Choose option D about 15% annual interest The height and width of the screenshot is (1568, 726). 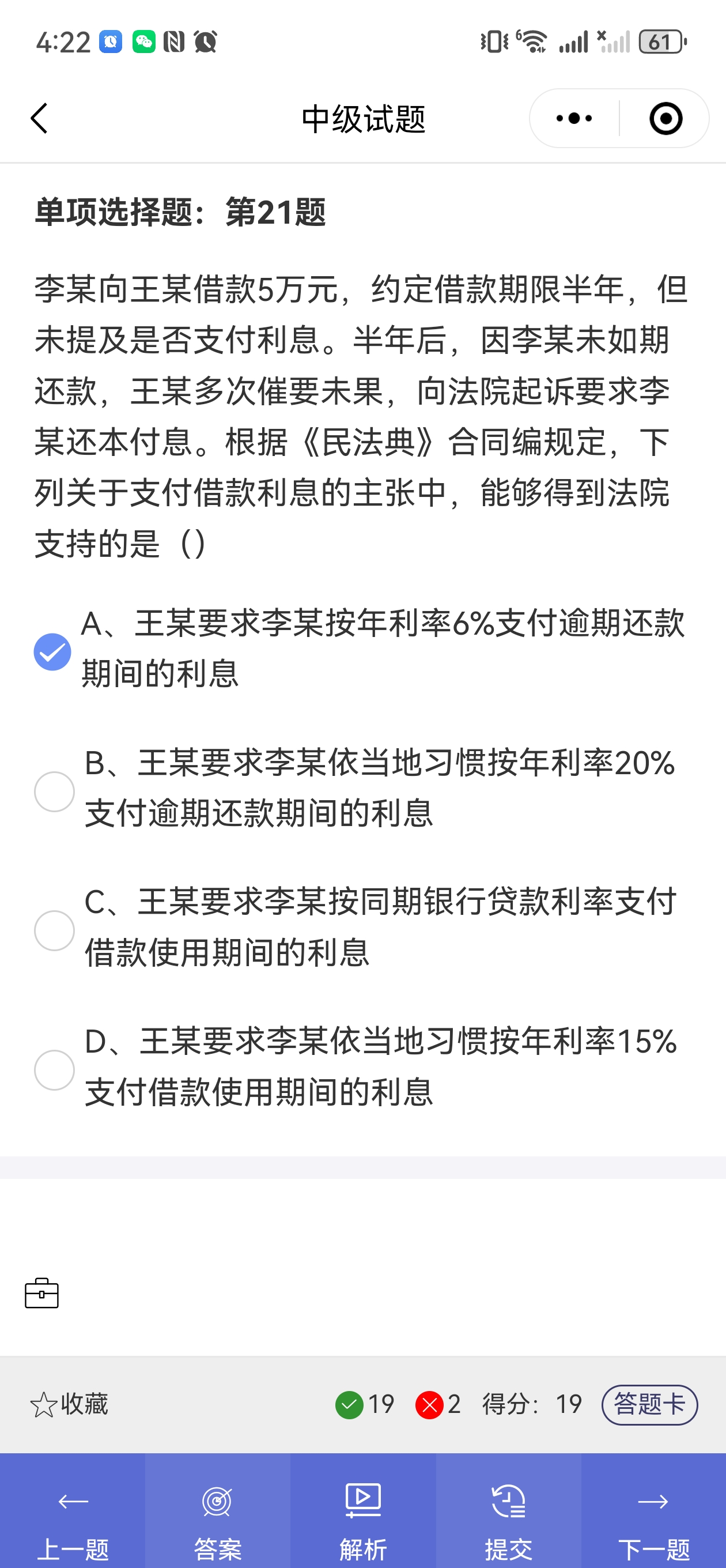360,1067
